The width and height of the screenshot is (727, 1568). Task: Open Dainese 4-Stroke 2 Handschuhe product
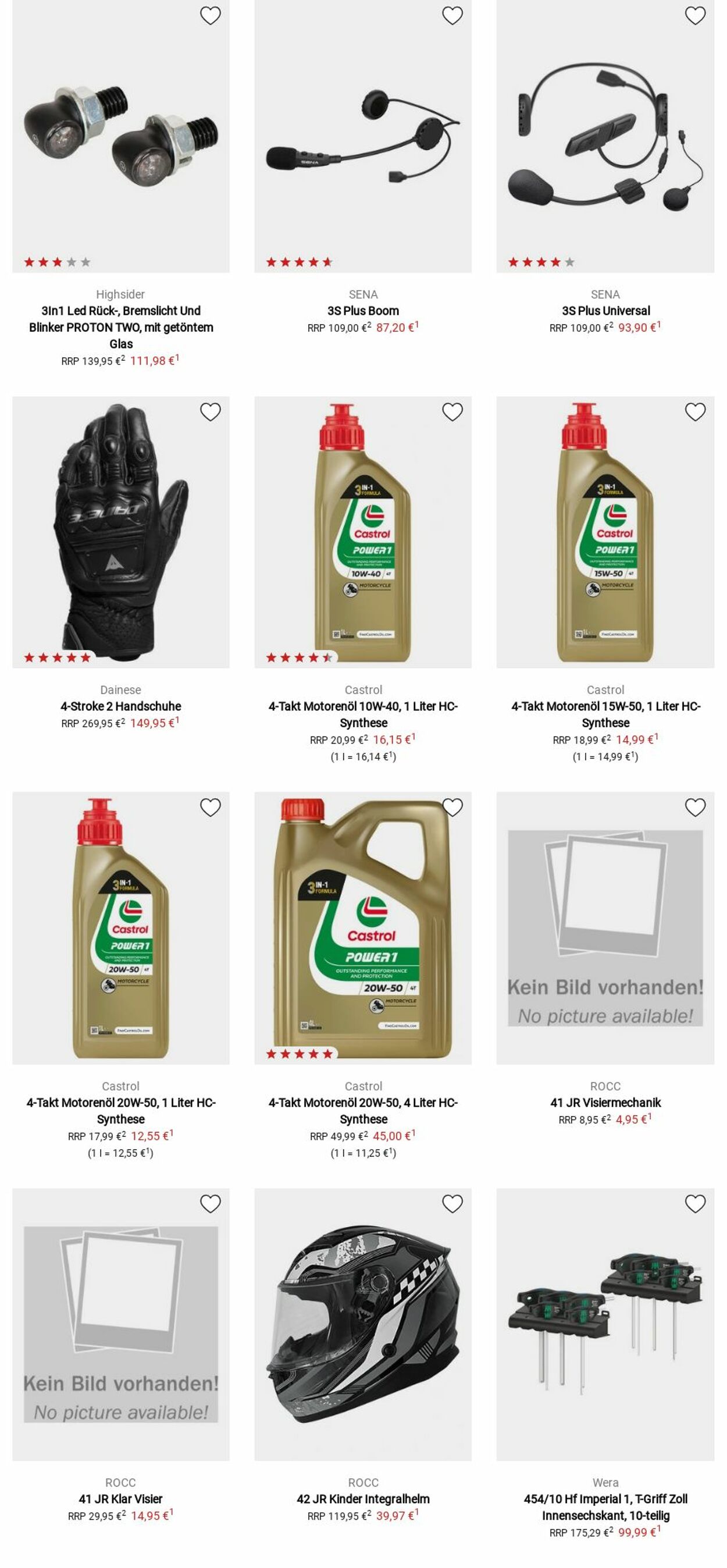pos(120,706)
